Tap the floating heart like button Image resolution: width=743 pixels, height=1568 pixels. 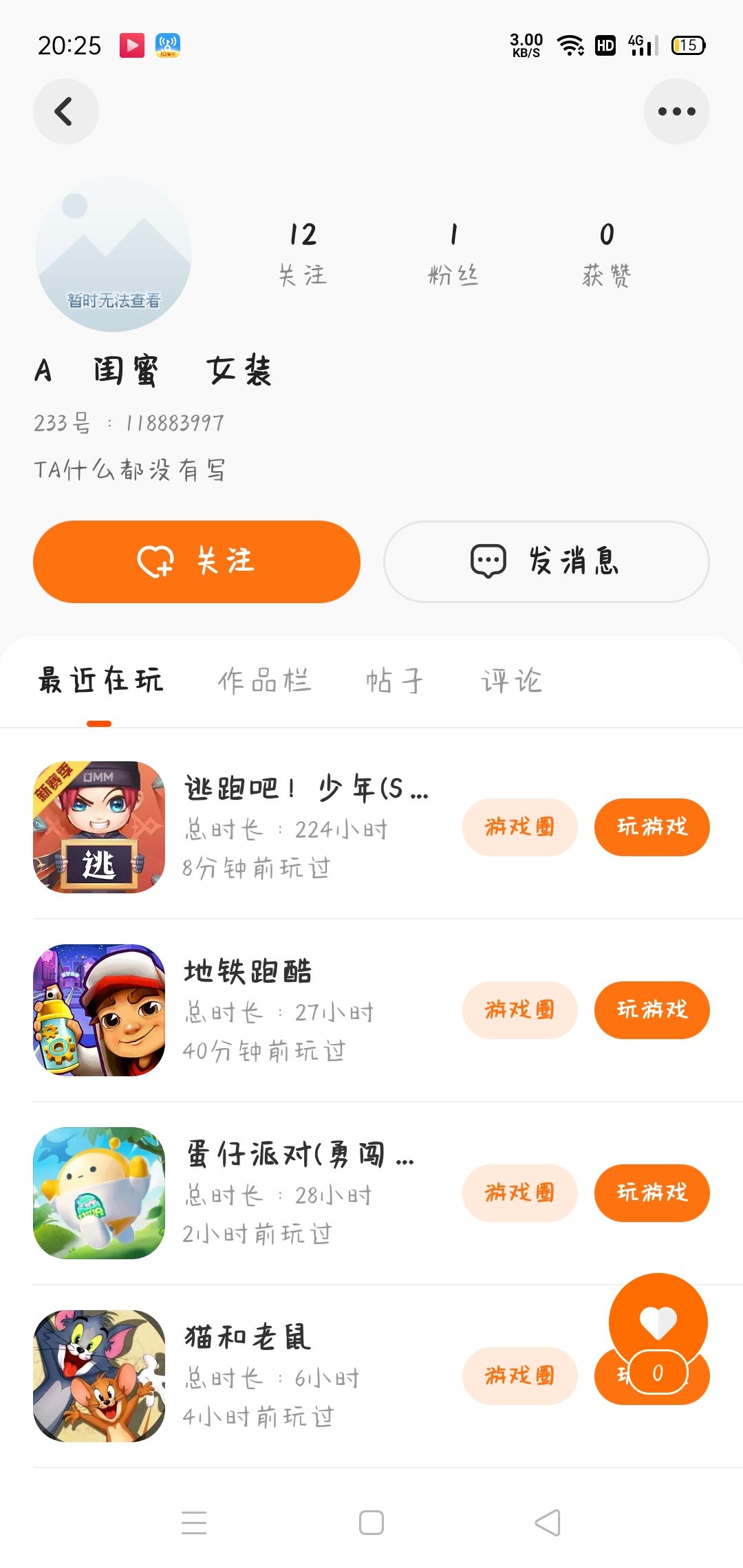[658, 1320]
